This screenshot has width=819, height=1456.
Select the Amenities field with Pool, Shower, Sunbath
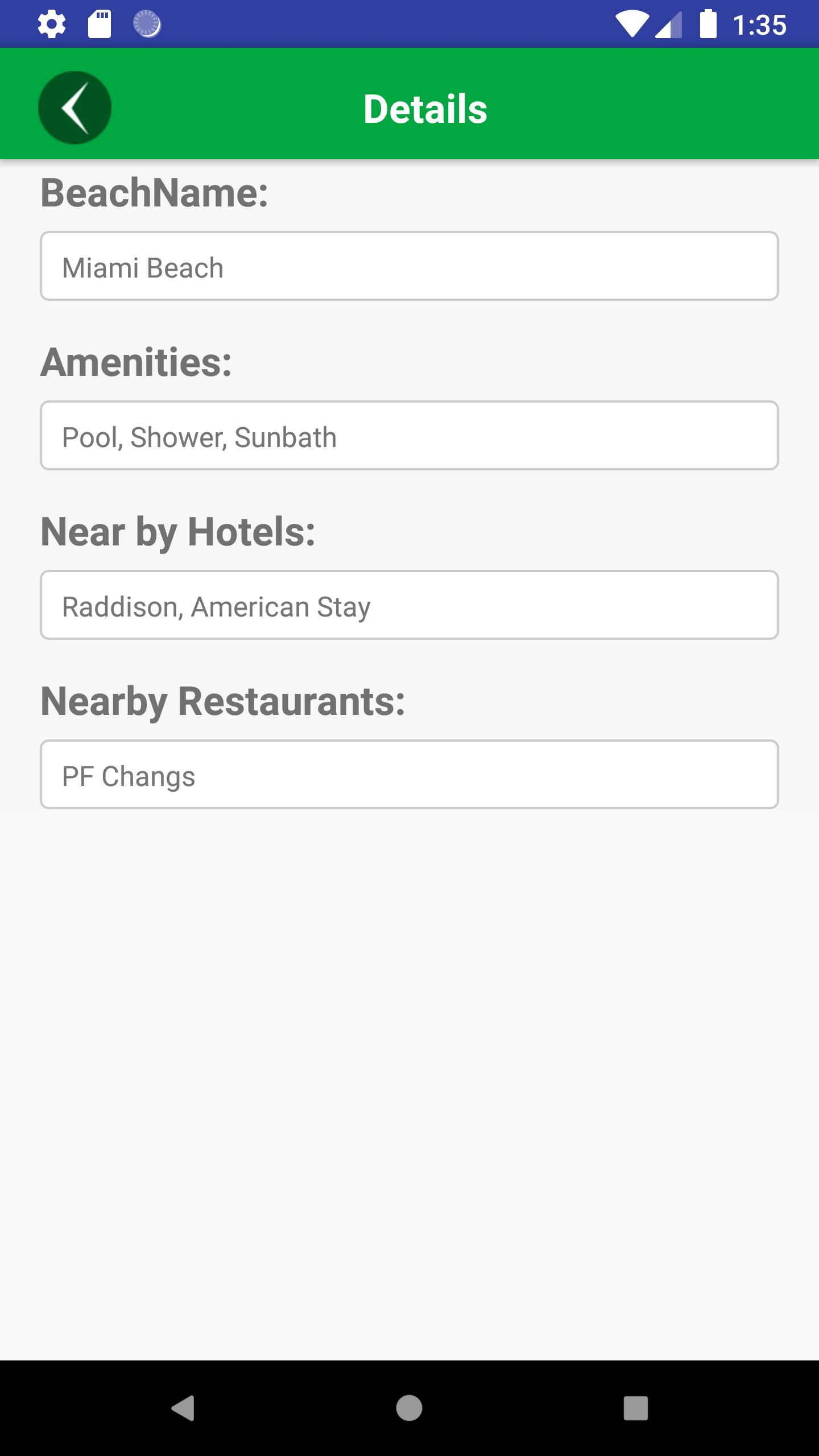(409, 436)
